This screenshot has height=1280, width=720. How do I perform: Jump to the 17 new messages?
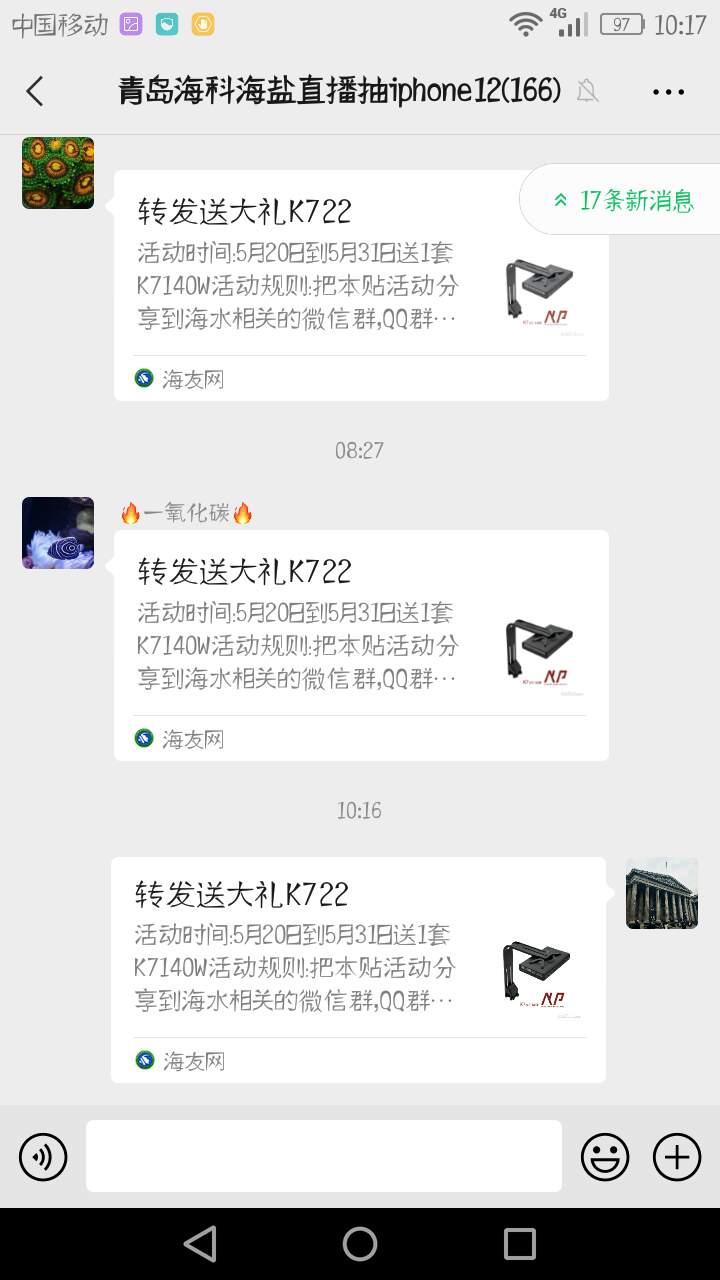point(623,200)
